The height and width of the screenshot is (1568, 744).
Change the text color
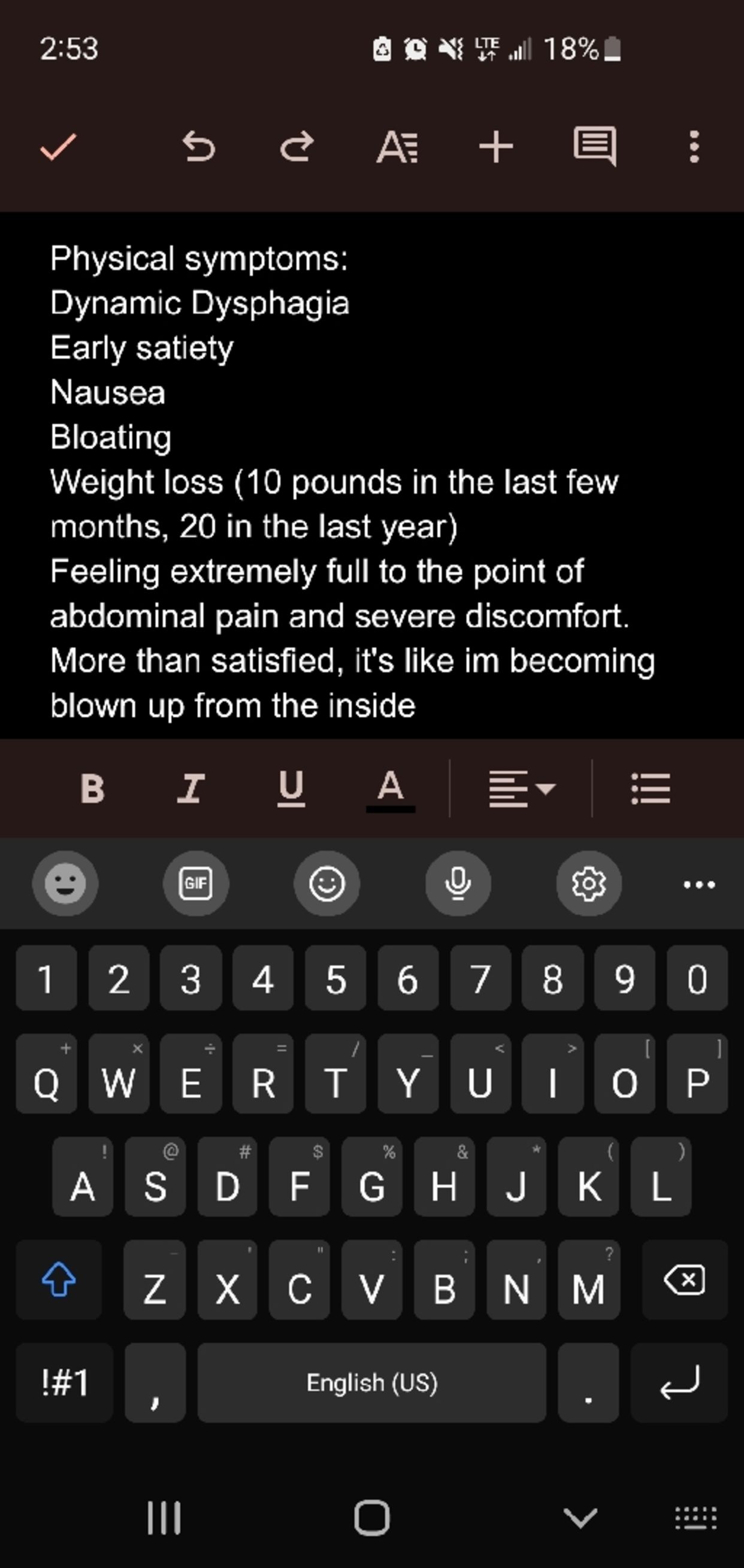point(390,788)
